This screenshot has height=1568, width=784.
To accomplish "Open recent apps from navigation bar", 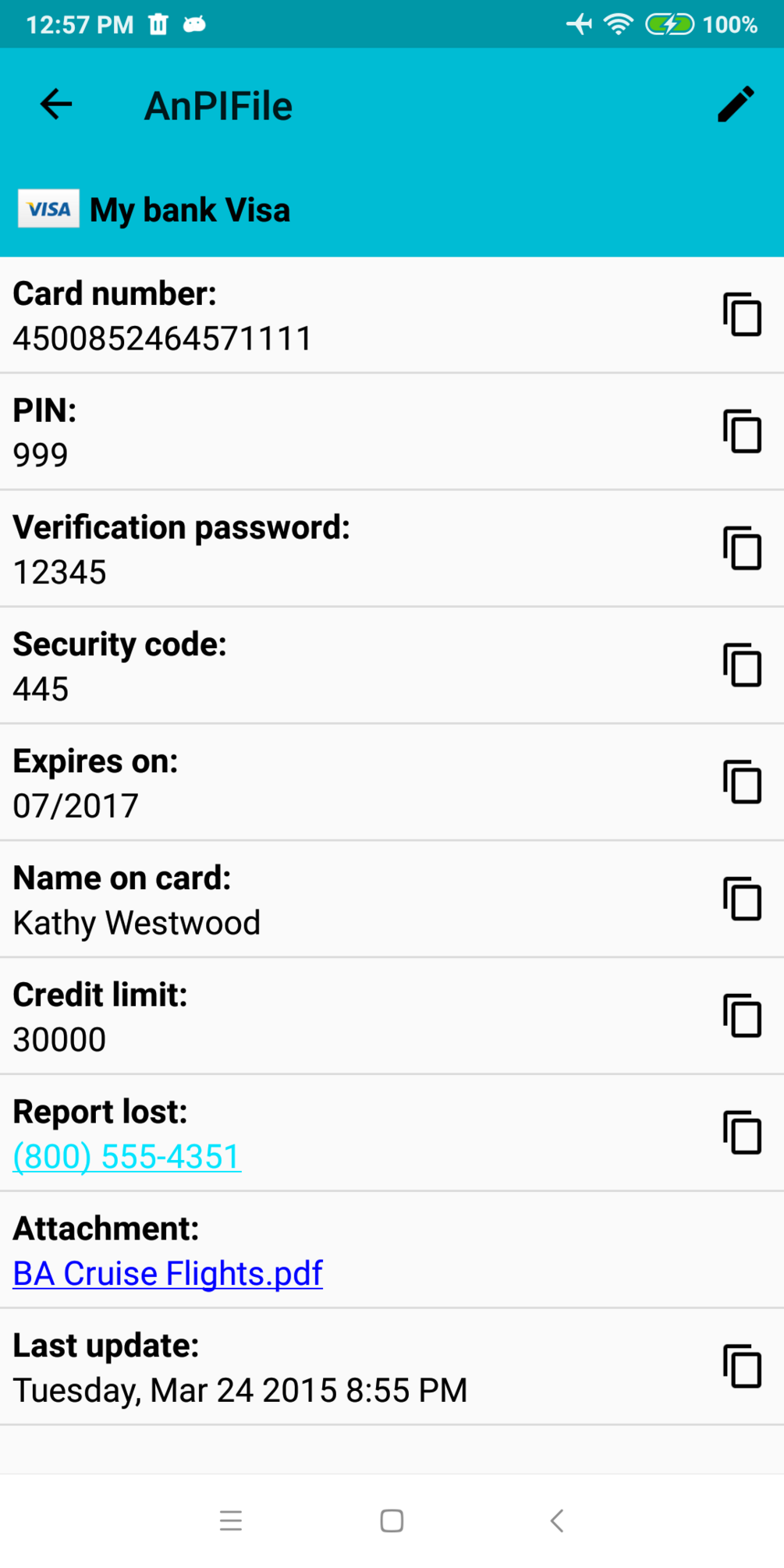I will coord(231,1520).
